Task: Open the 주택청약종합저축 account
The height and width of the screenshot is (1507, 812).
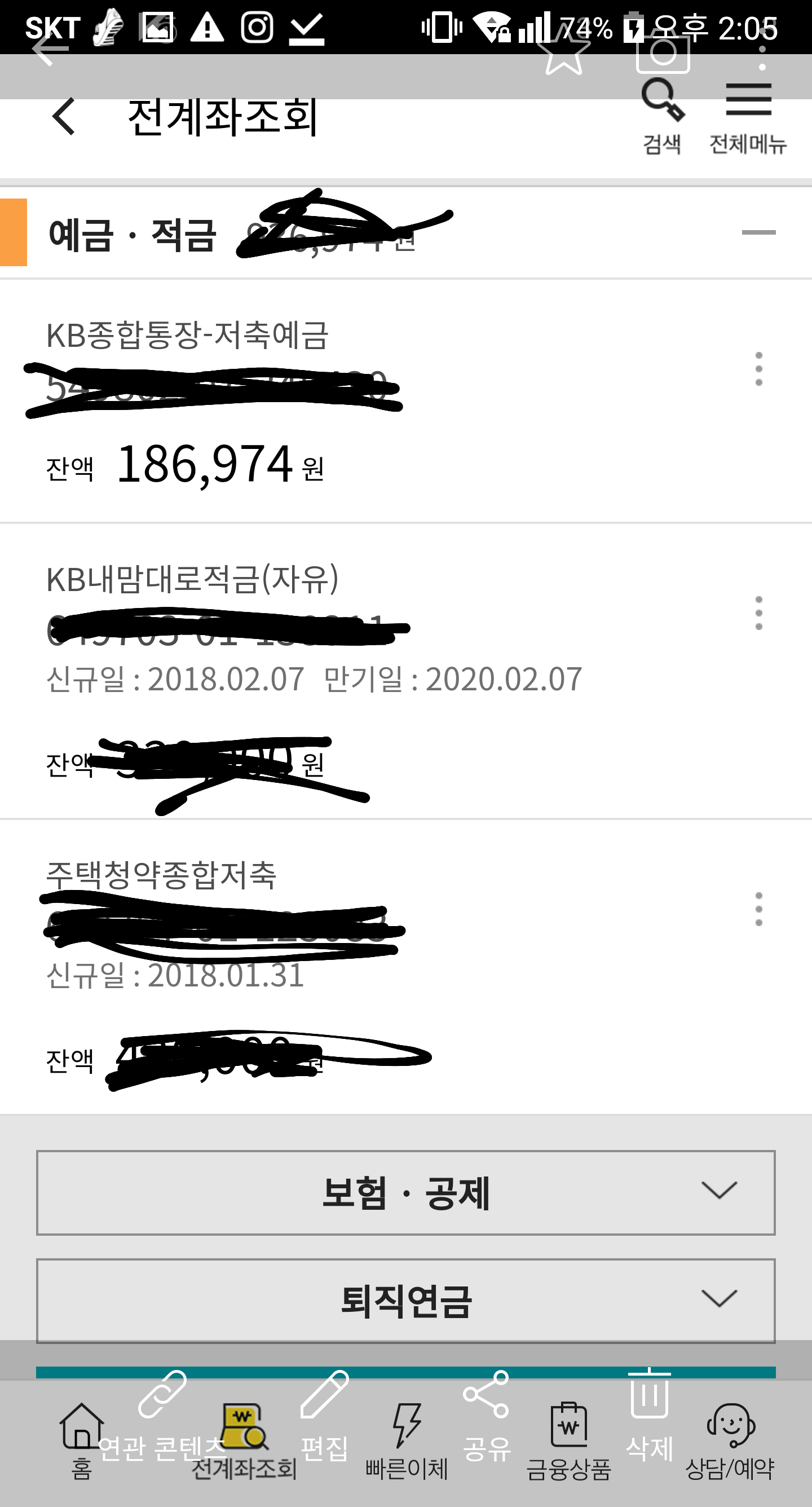Action: point(406,967)
